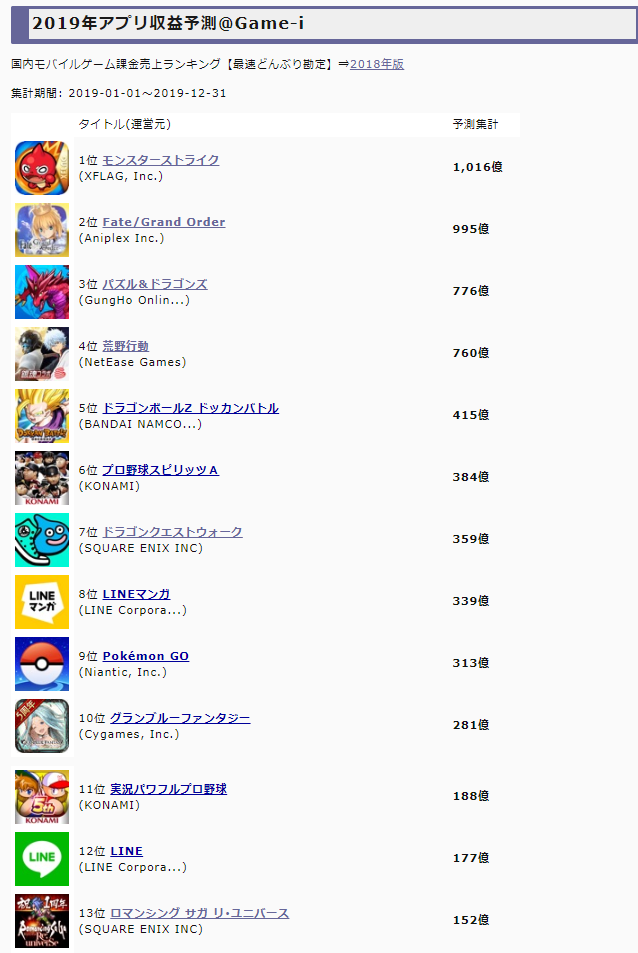638x953 pixels.
Task: Tap the LINE app title link
Action: point(126,851)
